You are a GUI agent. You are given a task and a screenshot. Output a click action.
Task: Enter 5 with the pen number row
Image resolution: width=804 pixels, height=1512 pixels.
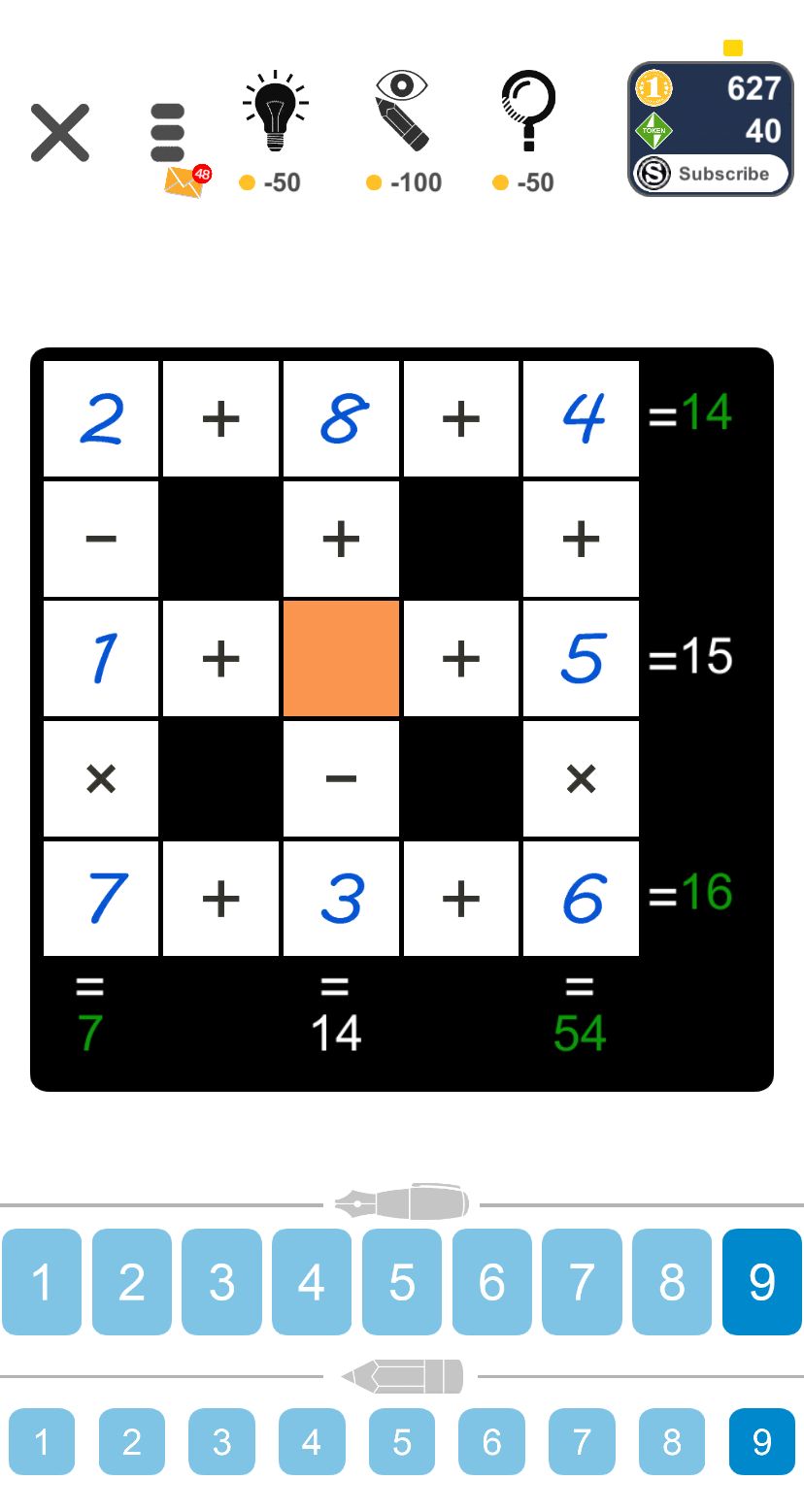coord(402,1282)
